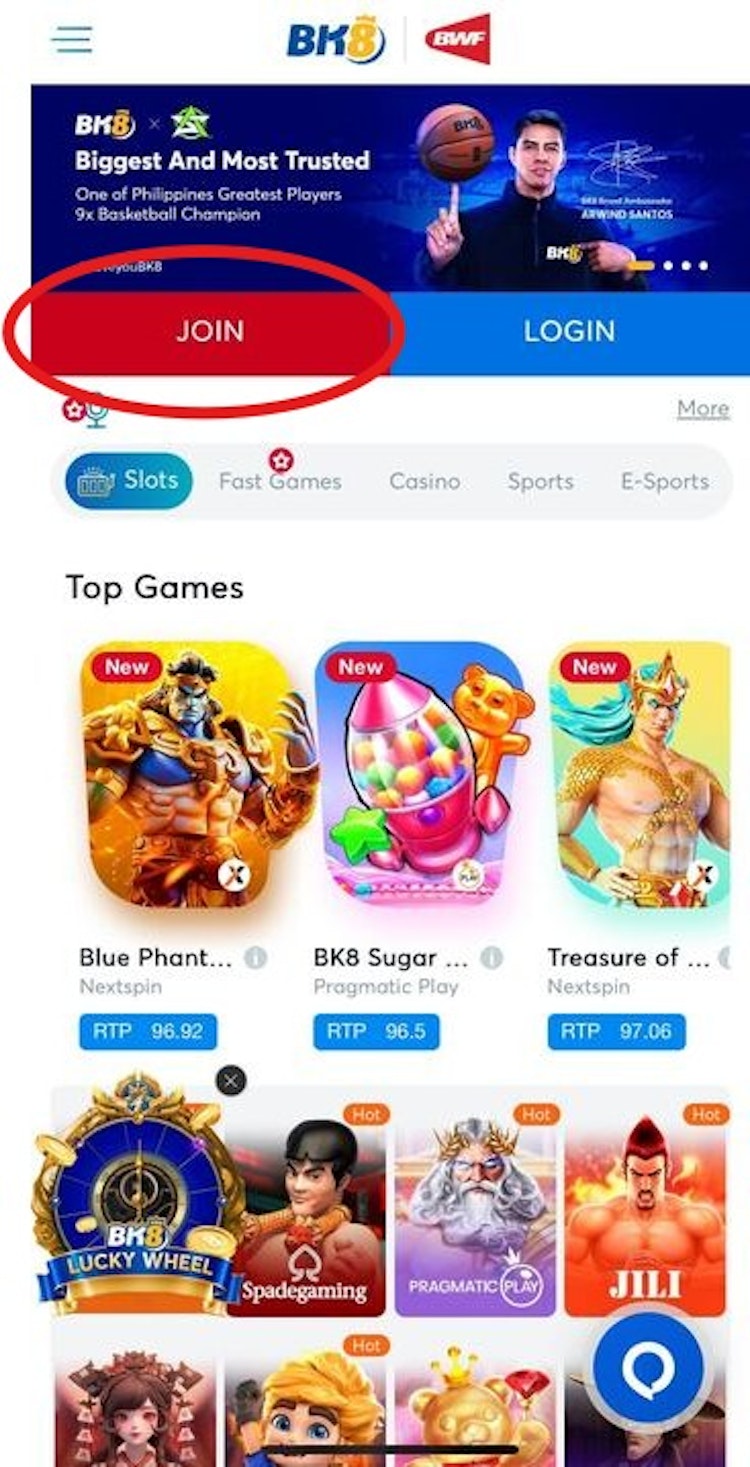Show info for Blue Phantom game
Viewport: 750px width, 1467px height.
[256, 958]
